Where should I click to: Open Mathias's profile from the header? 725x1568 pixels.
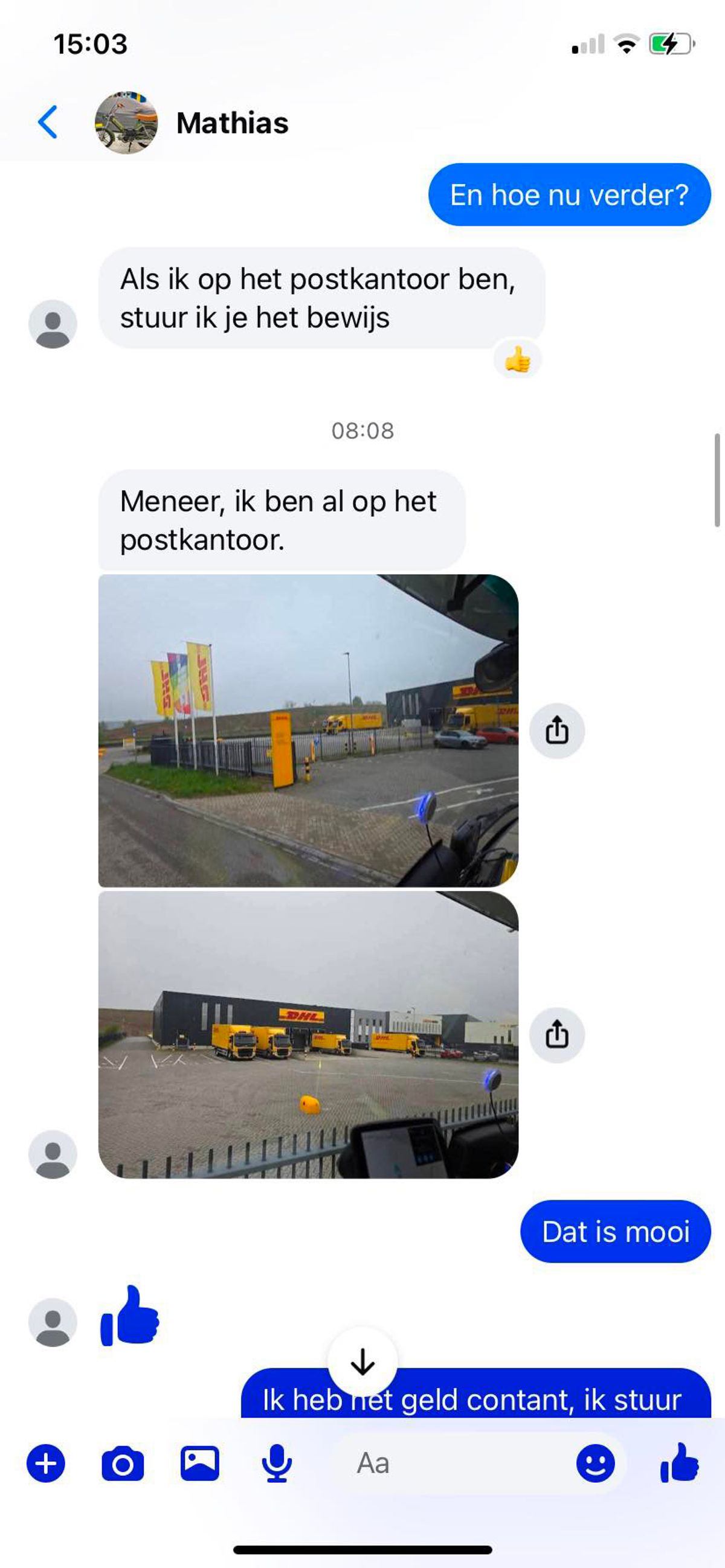pyautogui.click(x=231, y=123)
